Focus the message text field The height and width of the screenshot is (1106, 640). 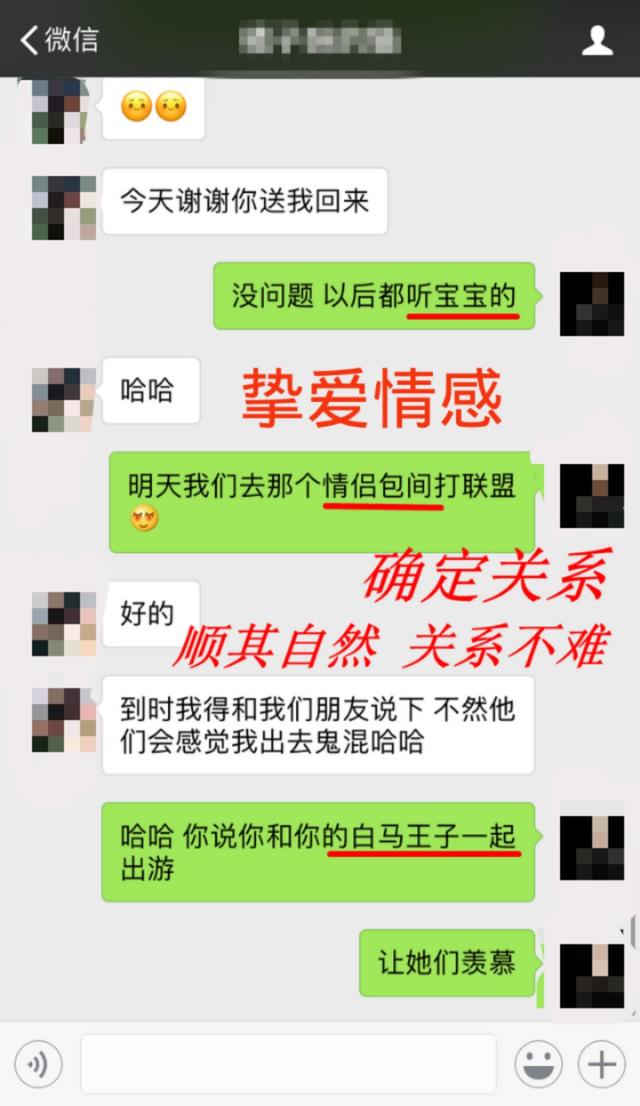pyautogui.click(x=288, y=1064)
